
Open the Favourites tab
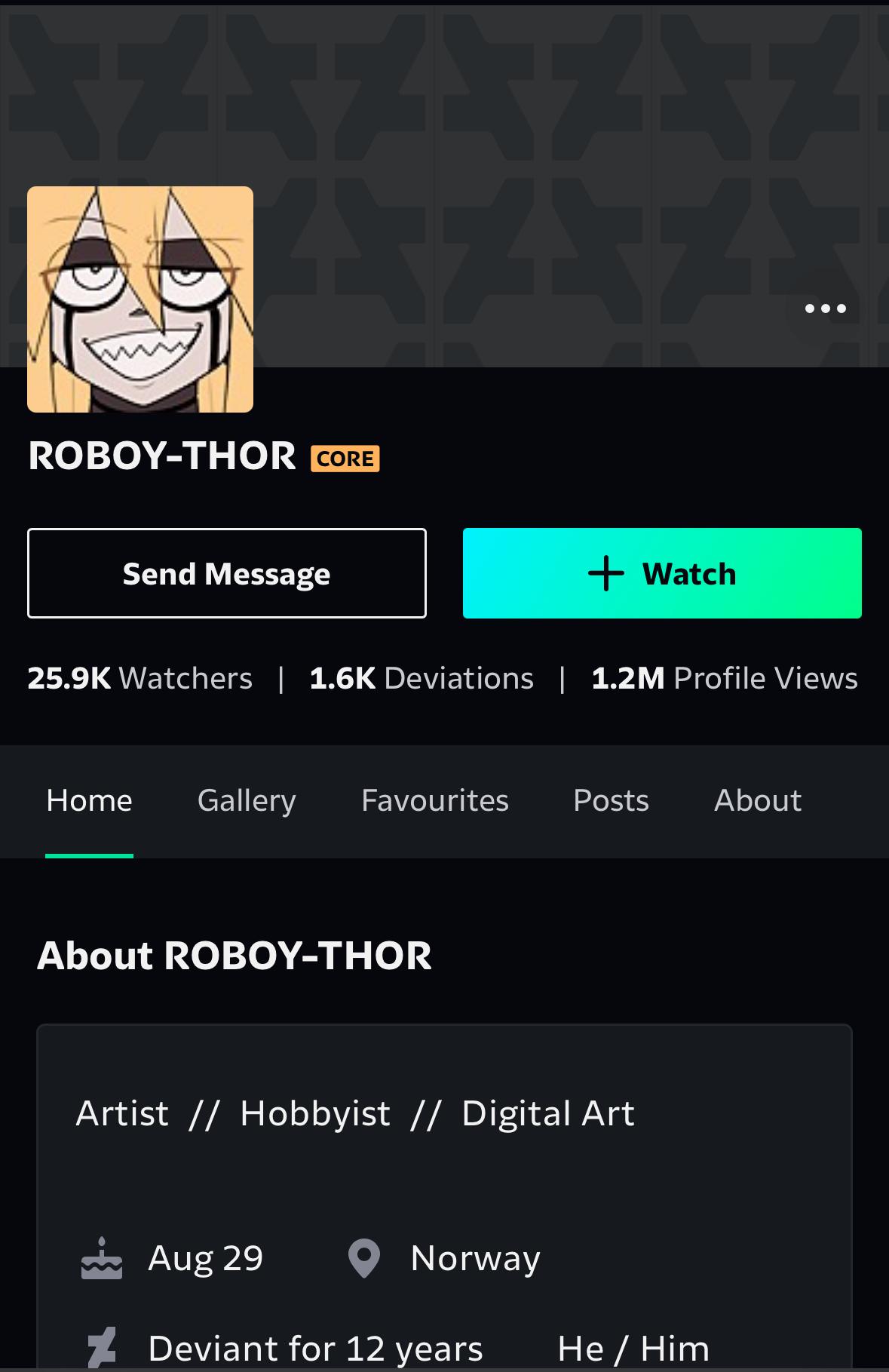tap(434, 800)
